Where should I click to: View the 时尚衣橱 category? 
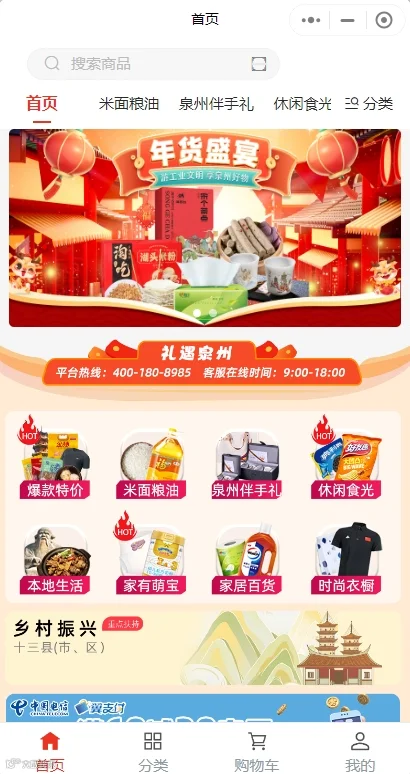[x=346, y=559]
